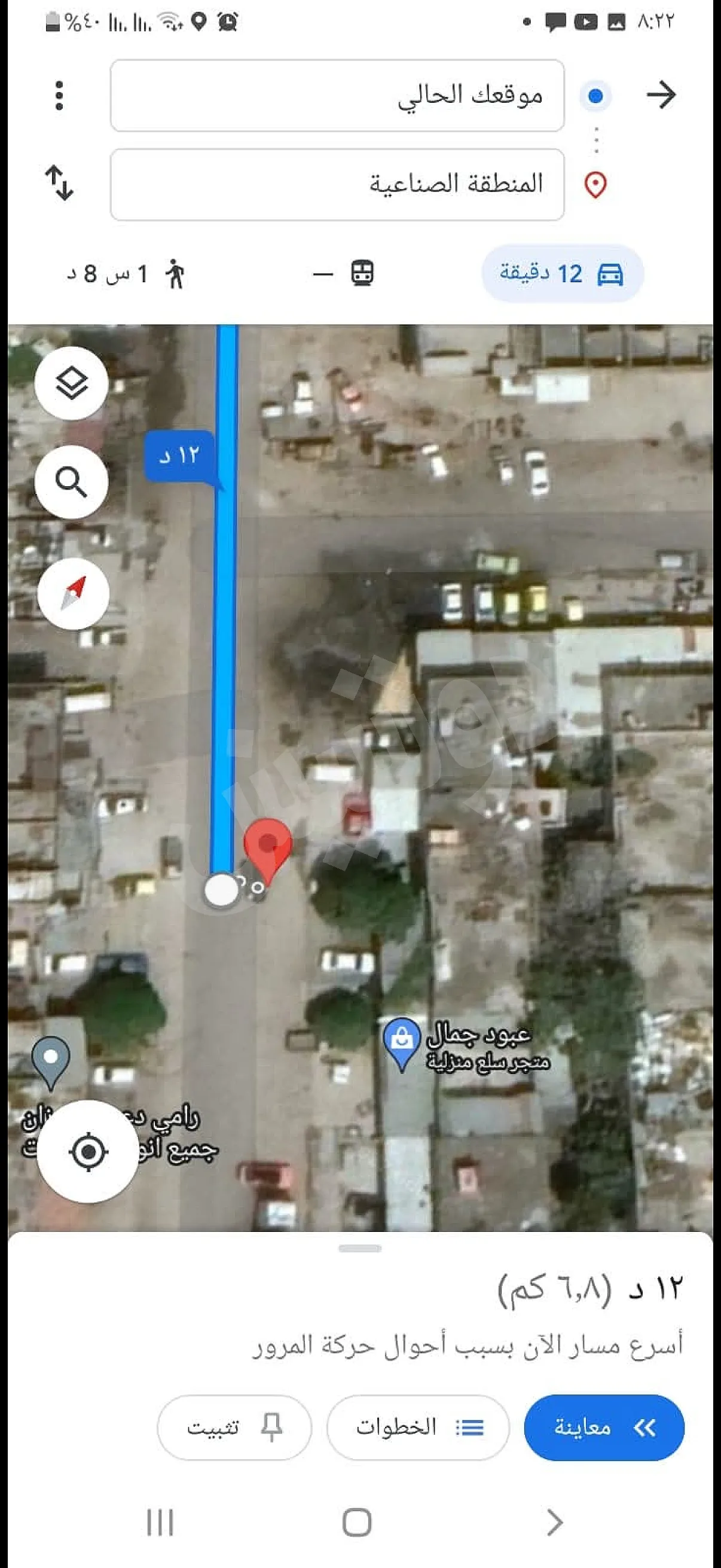Select driving mode 12 دقيقة
Image resolution: width=721 pixels, height=1568 pixels.
561,274
